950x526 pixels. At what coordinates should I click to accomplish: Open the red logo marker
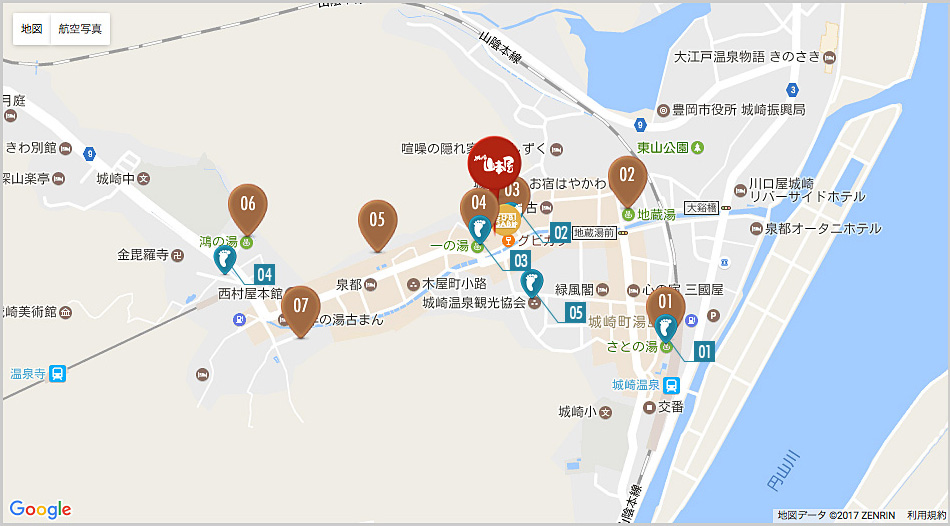click(x=495, y=162)
